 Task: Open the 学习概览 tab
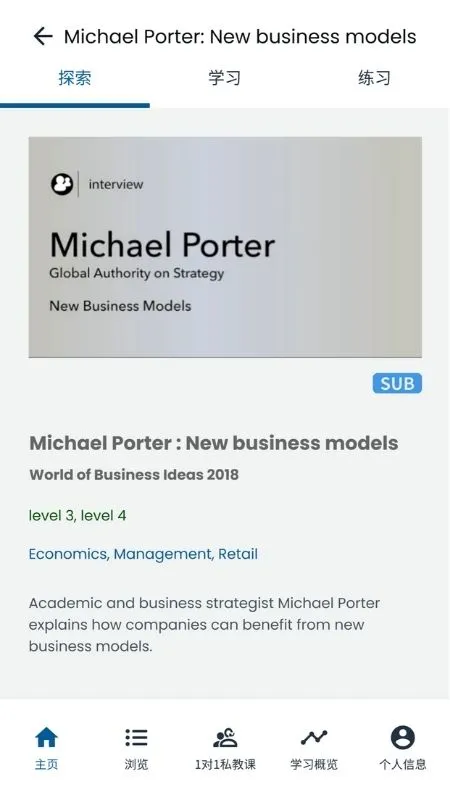pyautogui.click(x=314, y=748)
